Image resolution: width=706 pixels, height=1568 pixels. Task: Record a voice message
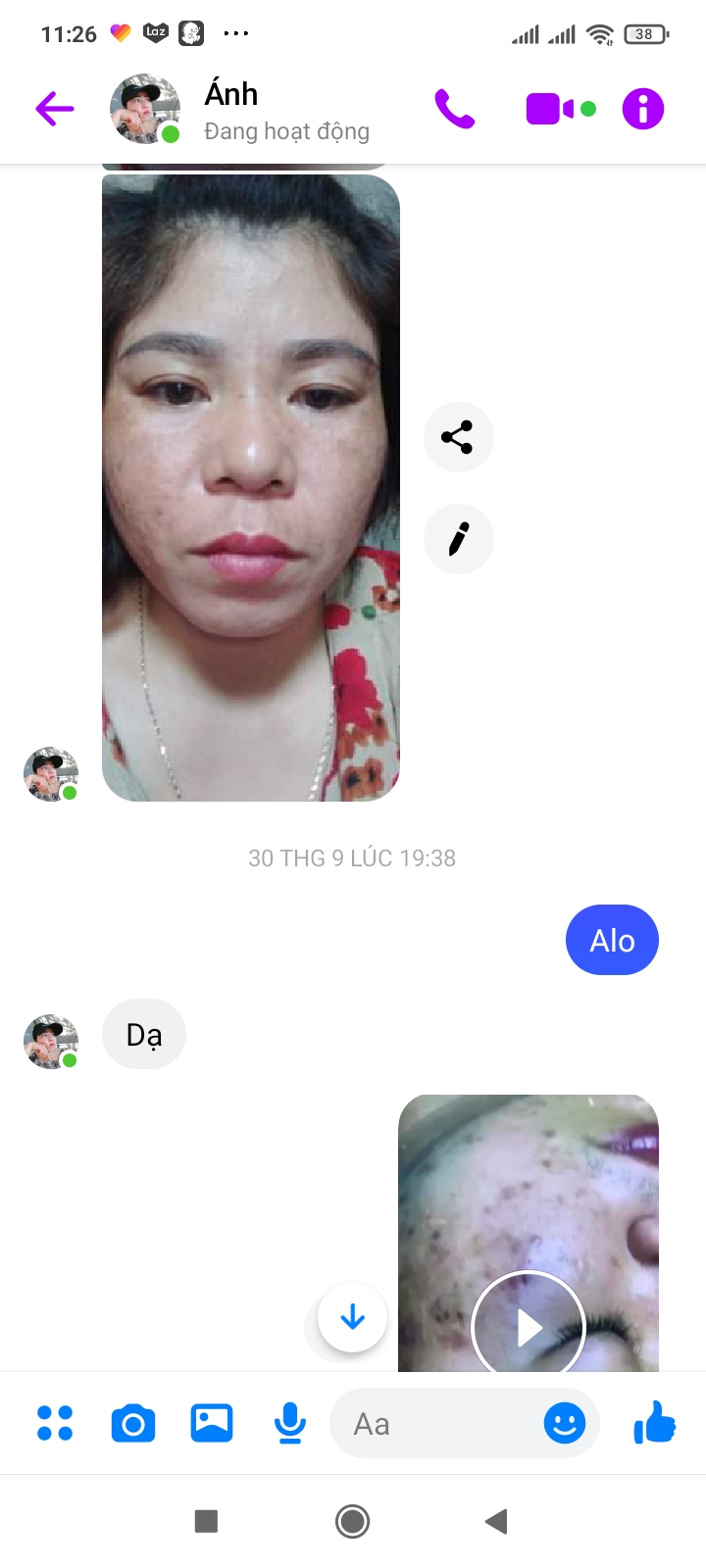pos(290,1423)
